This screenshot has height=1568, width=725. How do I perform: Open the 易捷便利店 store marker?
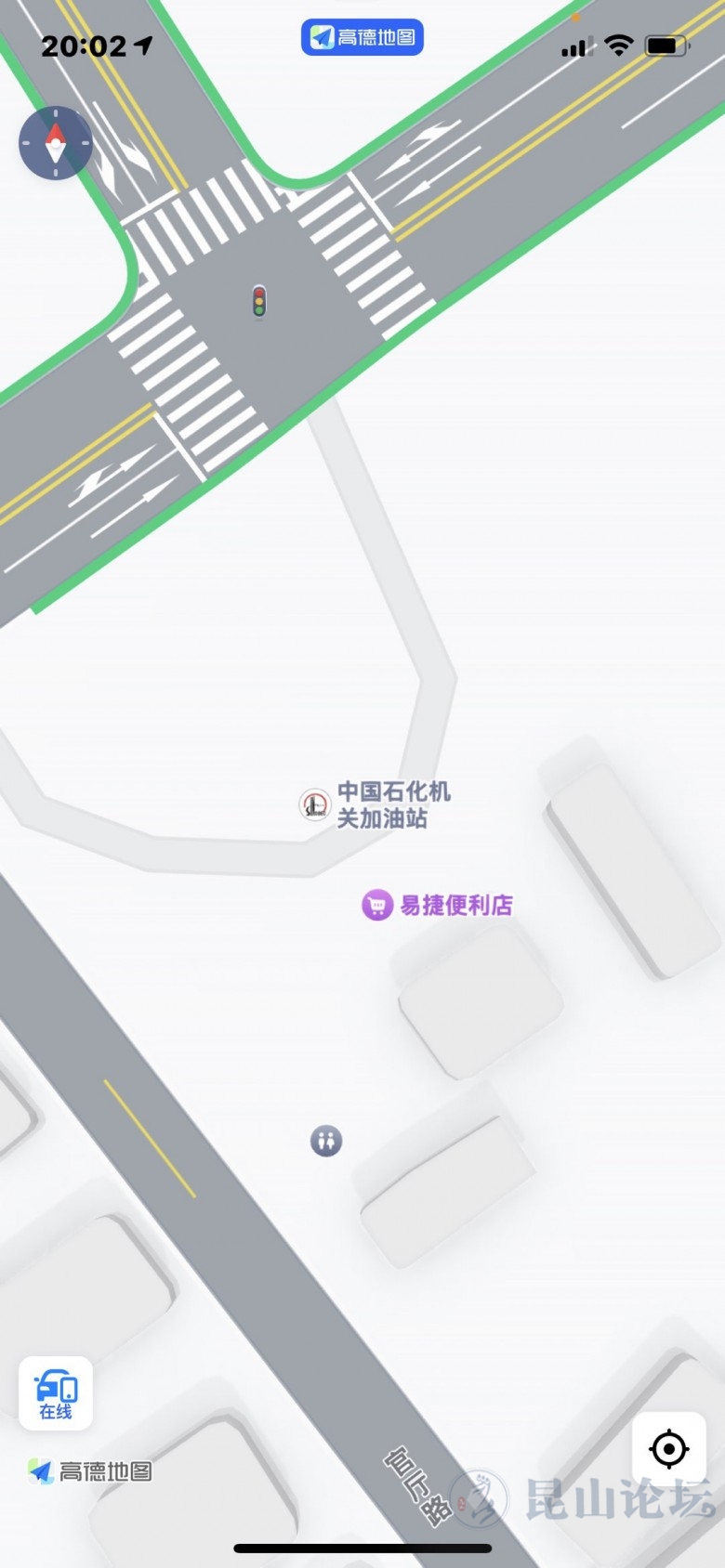[377, 905]
